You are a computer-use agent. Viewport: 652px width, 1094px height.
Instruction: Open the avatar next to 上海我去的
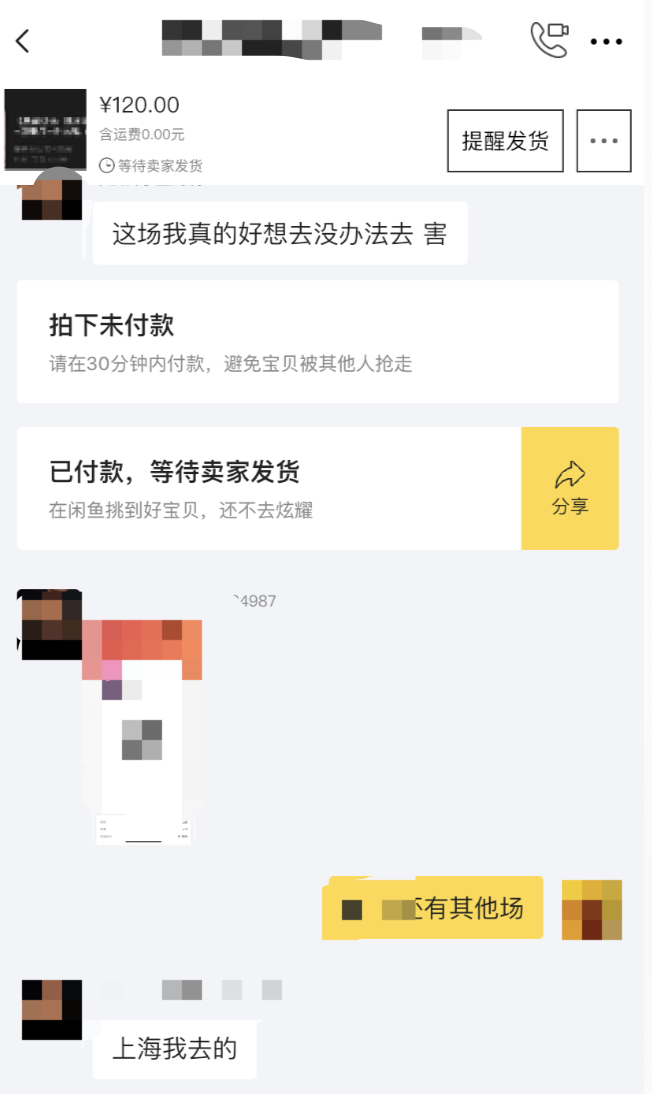[51, 1009]
